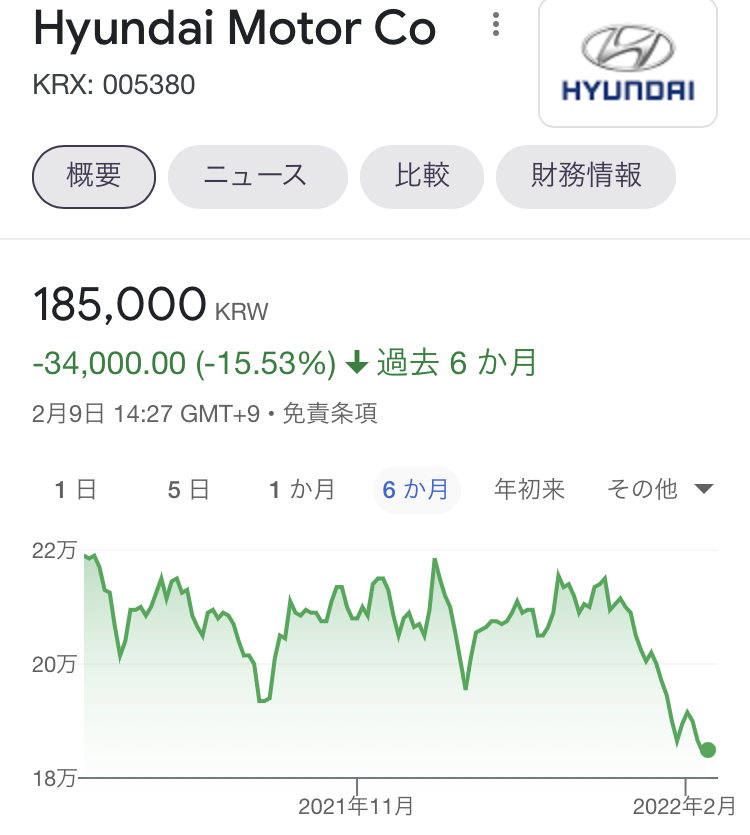The width and height of the screenshot is (750, 835).
Task: Open the 免責条項 disclaimer link
Action: (330, 413)
